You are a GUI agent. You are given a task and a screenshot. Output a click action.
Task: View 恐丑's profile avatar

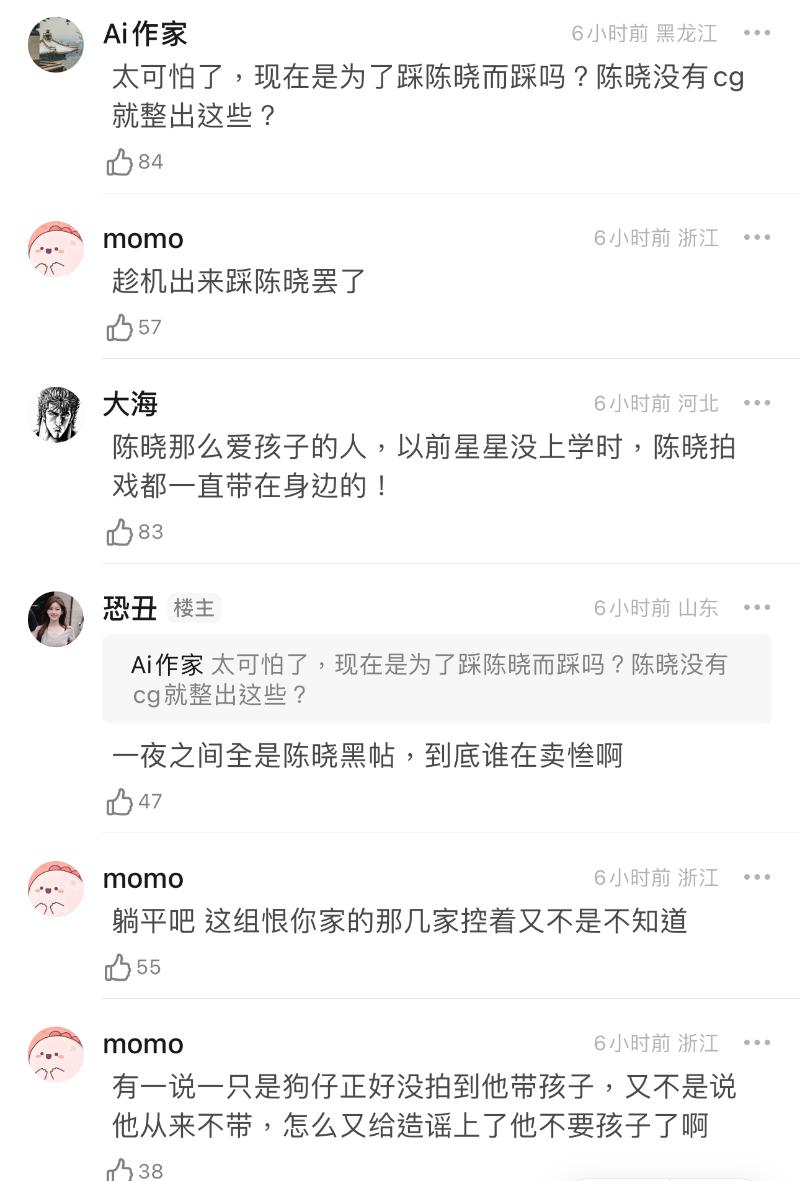click(x=56, y=618)
